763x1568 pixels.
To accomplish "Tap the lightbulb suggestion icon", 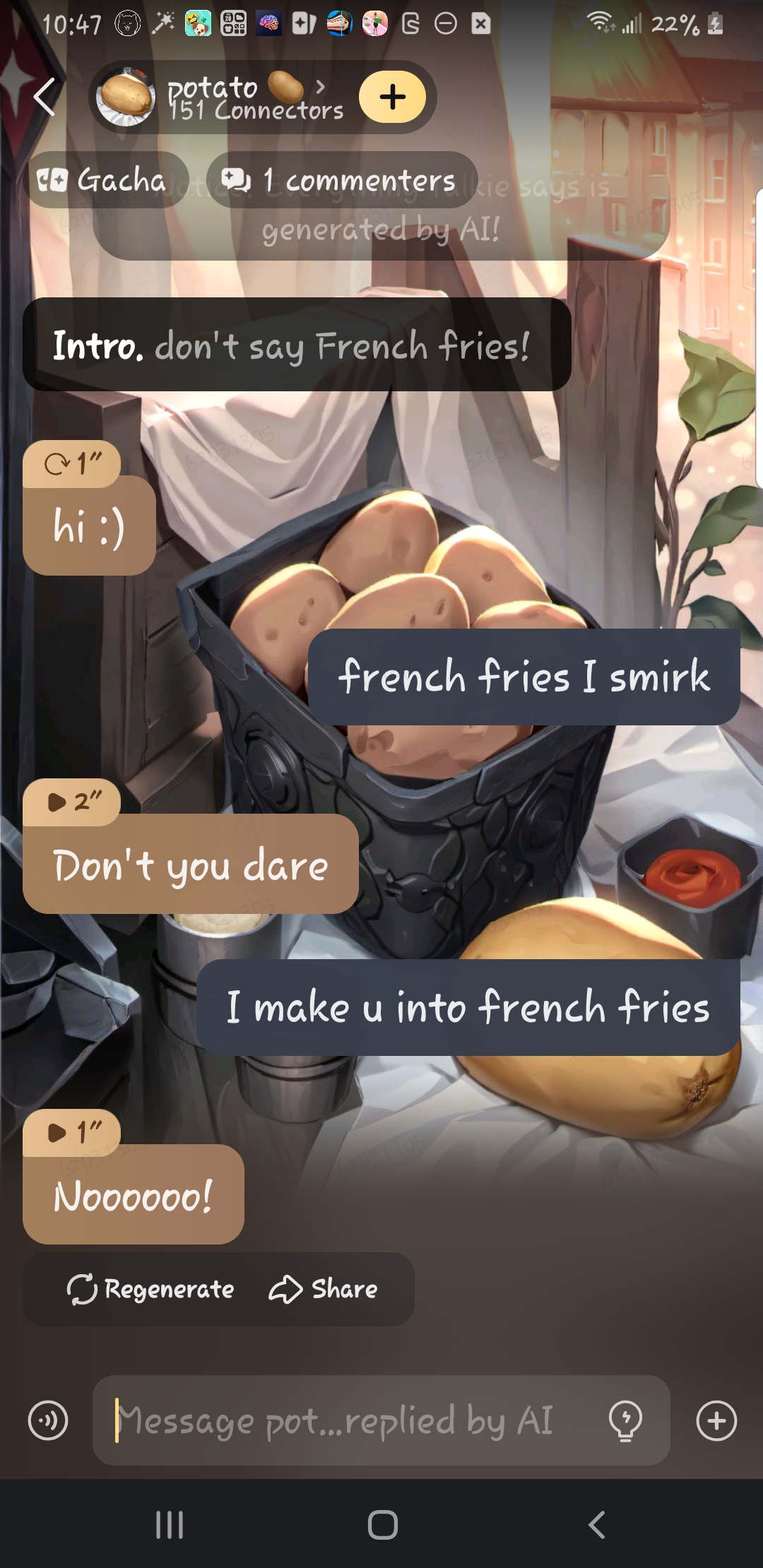I will coord(625,1420).
